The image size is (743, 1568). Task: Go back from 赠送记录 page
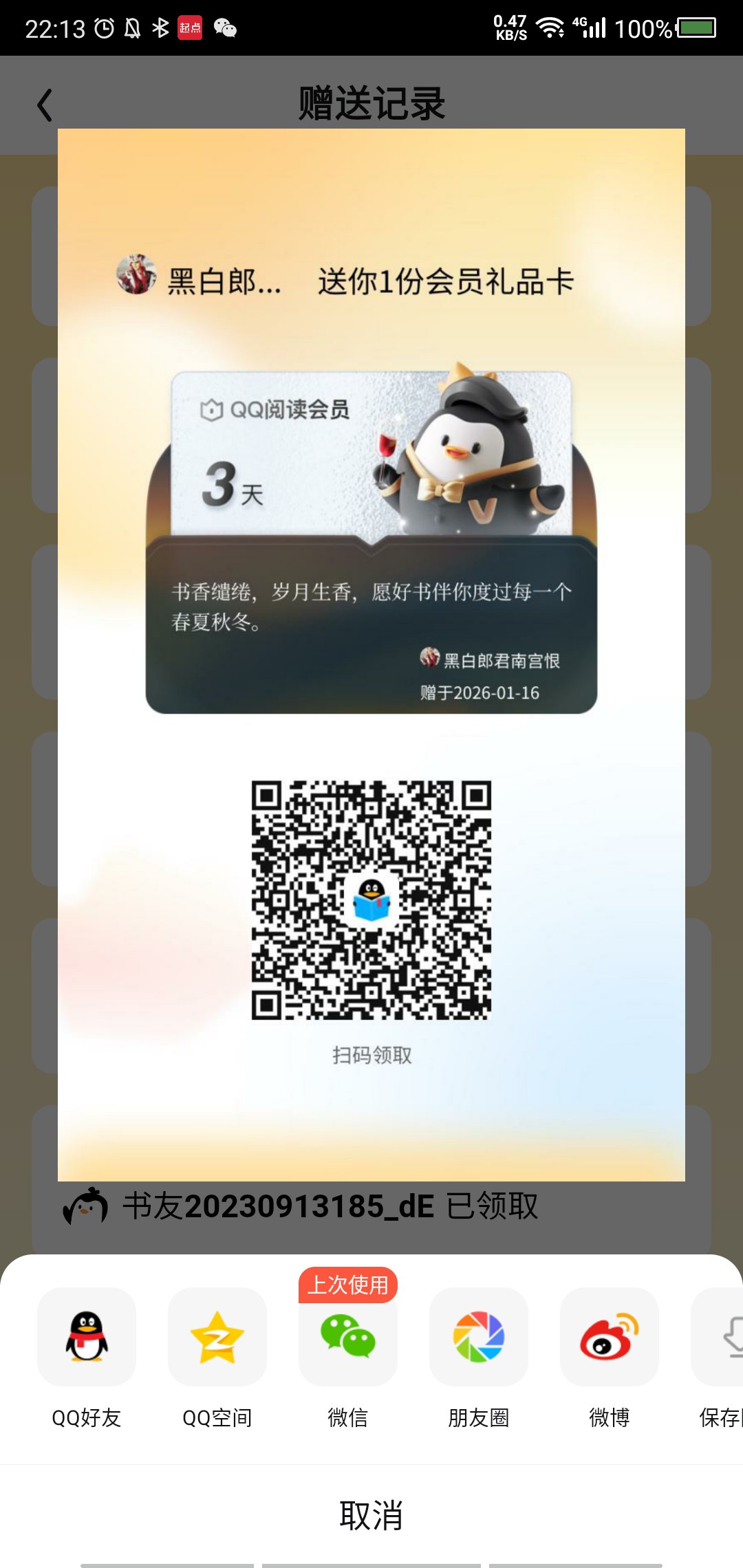click(45, 105)
